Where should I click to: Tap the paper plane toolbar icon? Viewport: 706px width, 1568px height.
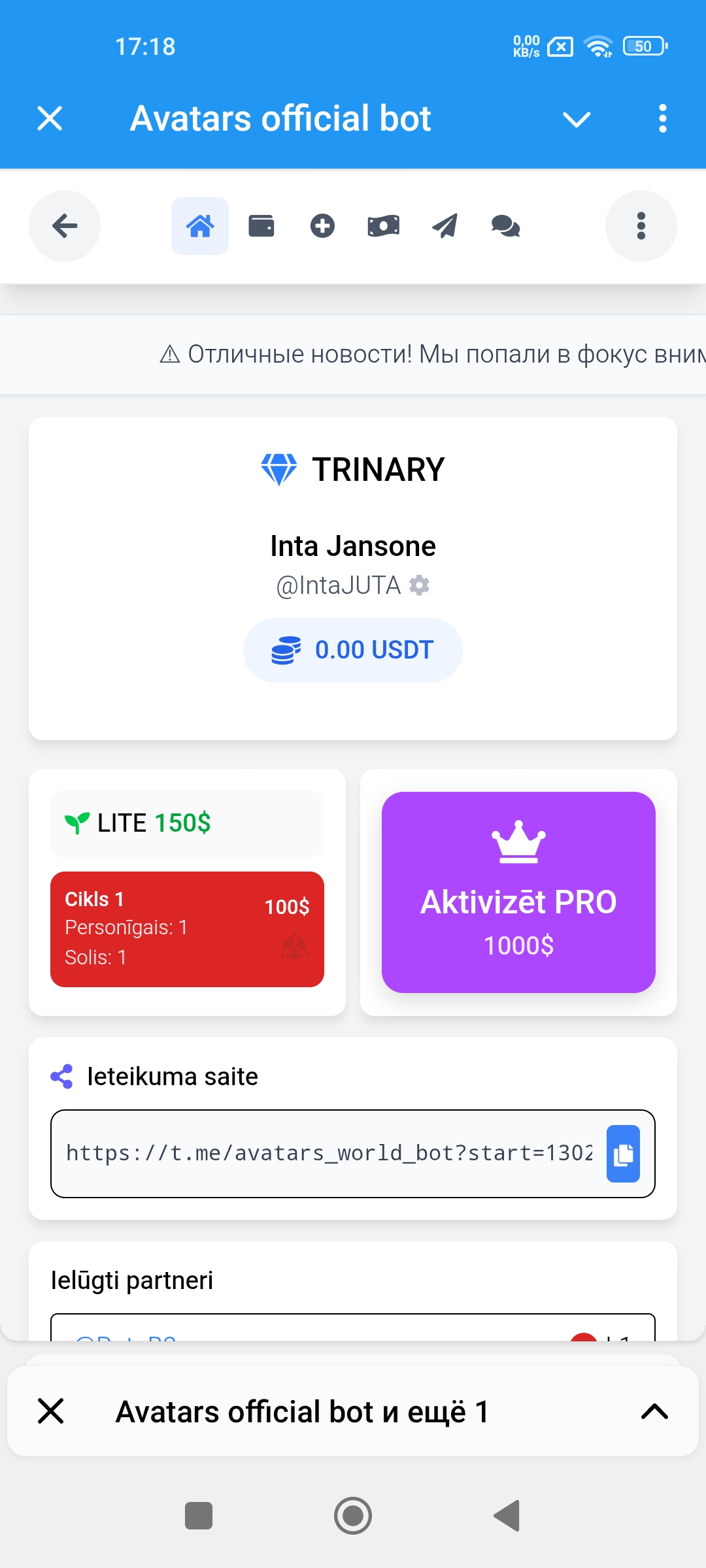445,226
